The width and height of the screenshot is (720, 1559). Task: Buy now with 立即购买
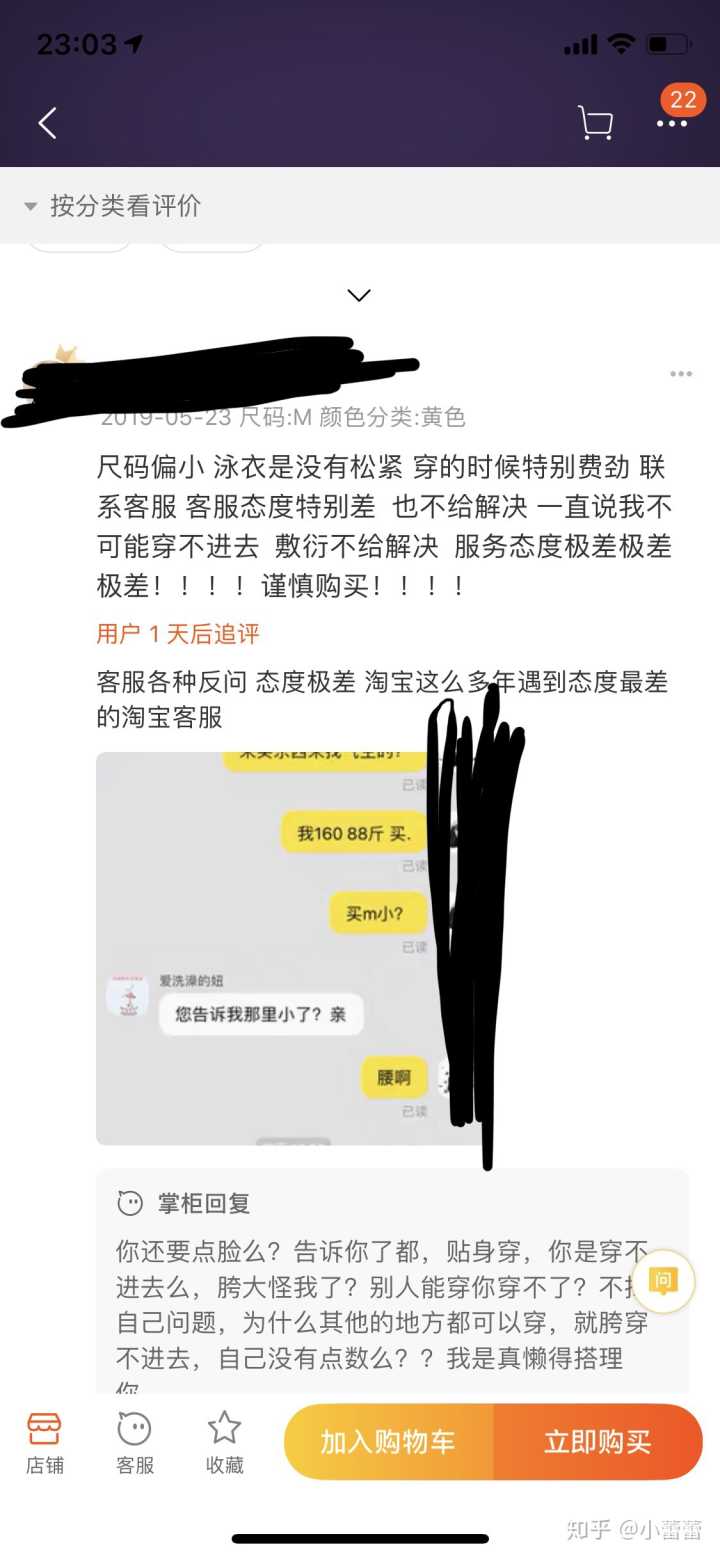coord(597,1442)
